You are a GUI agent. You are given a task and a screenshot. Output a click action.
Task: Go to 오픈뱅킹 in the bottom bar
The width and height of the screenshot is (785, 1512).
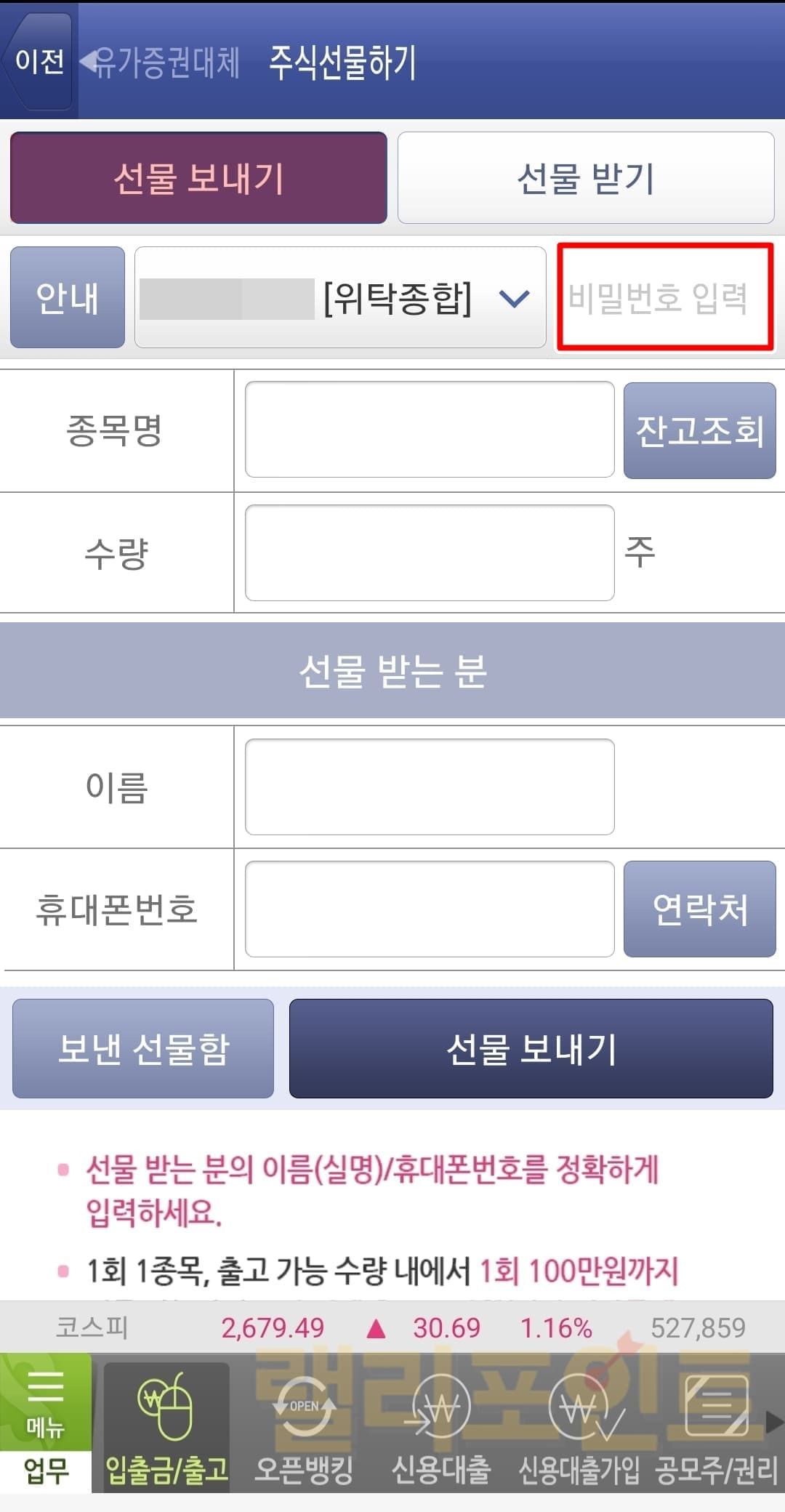click(304, 1425)
